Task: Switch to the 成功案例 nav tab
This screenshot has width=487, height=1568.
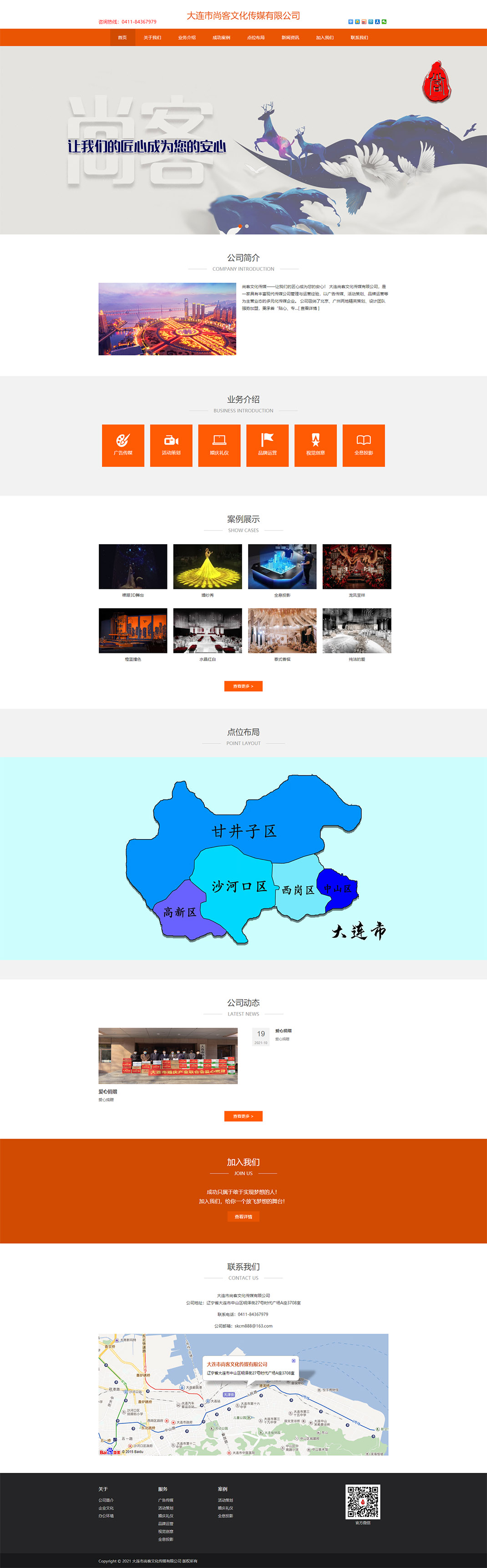Action: coord(221,38)
